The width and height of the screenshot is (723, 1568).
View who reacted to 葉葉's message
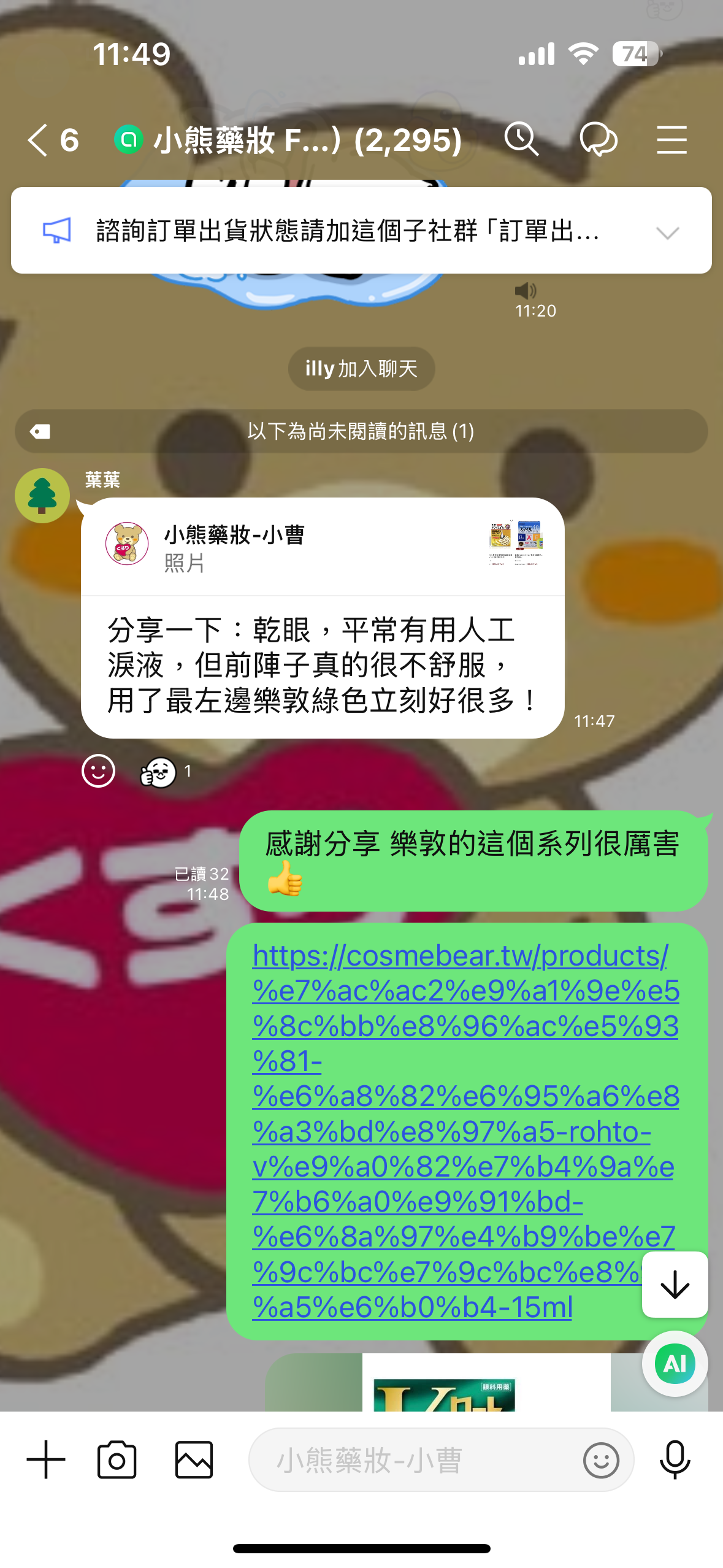click(x=166, y=772)
